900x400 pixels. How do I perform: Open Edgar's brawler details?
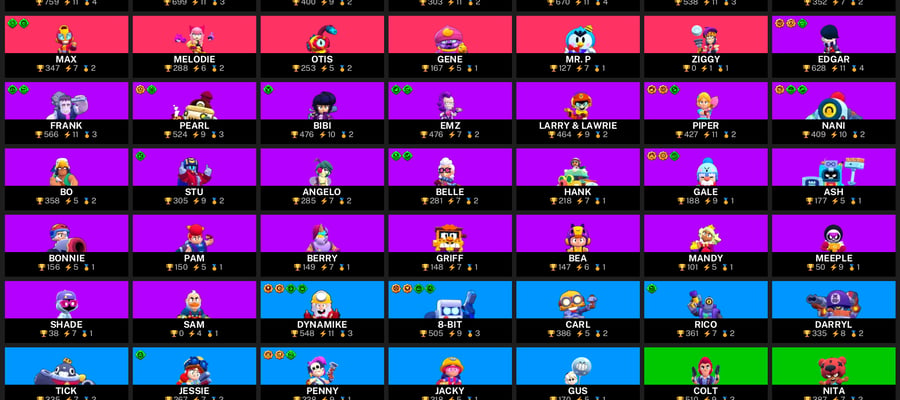click(834, 46)
